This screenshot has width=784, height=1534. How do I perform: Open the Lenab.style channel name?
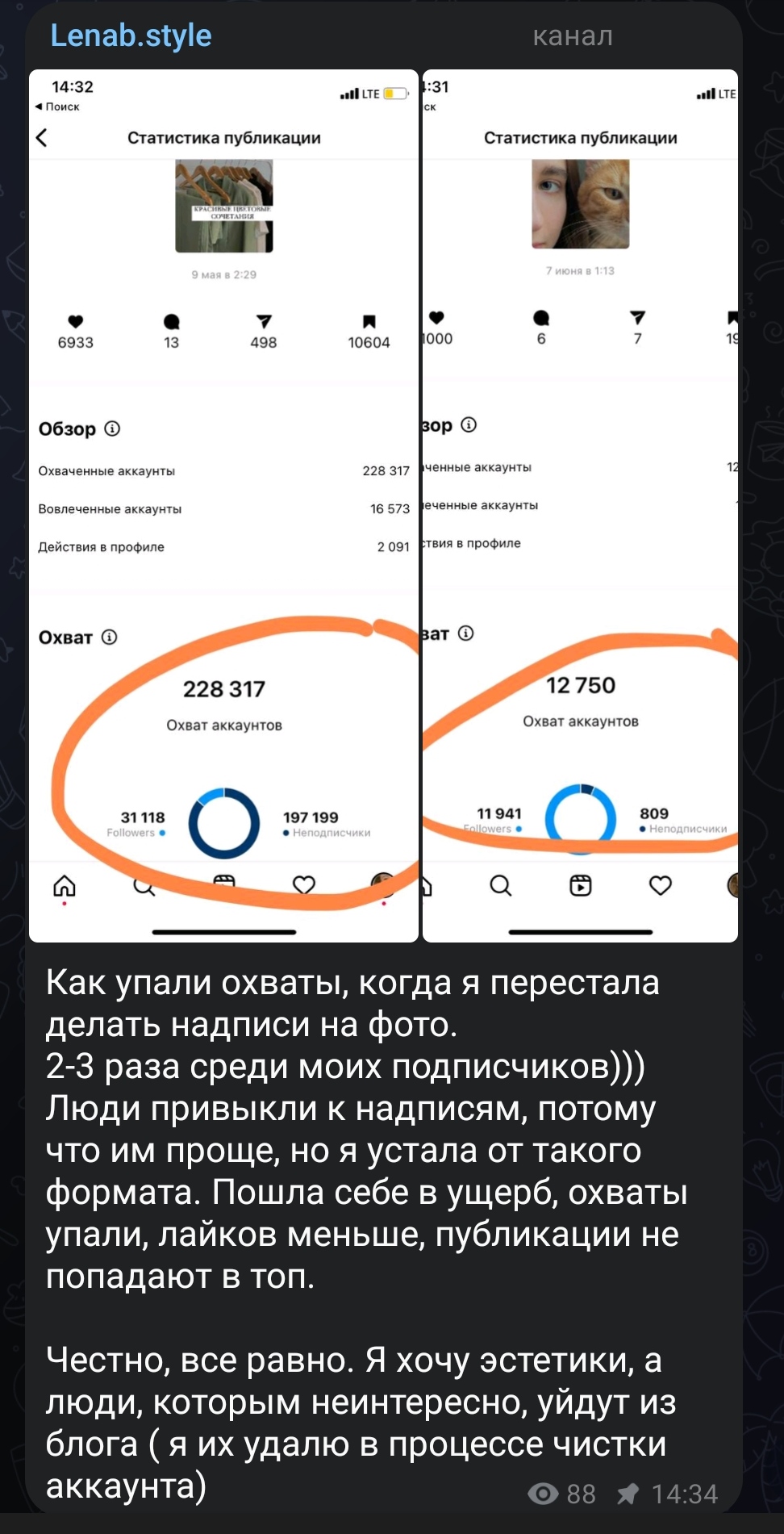click(x=131, y=36)
